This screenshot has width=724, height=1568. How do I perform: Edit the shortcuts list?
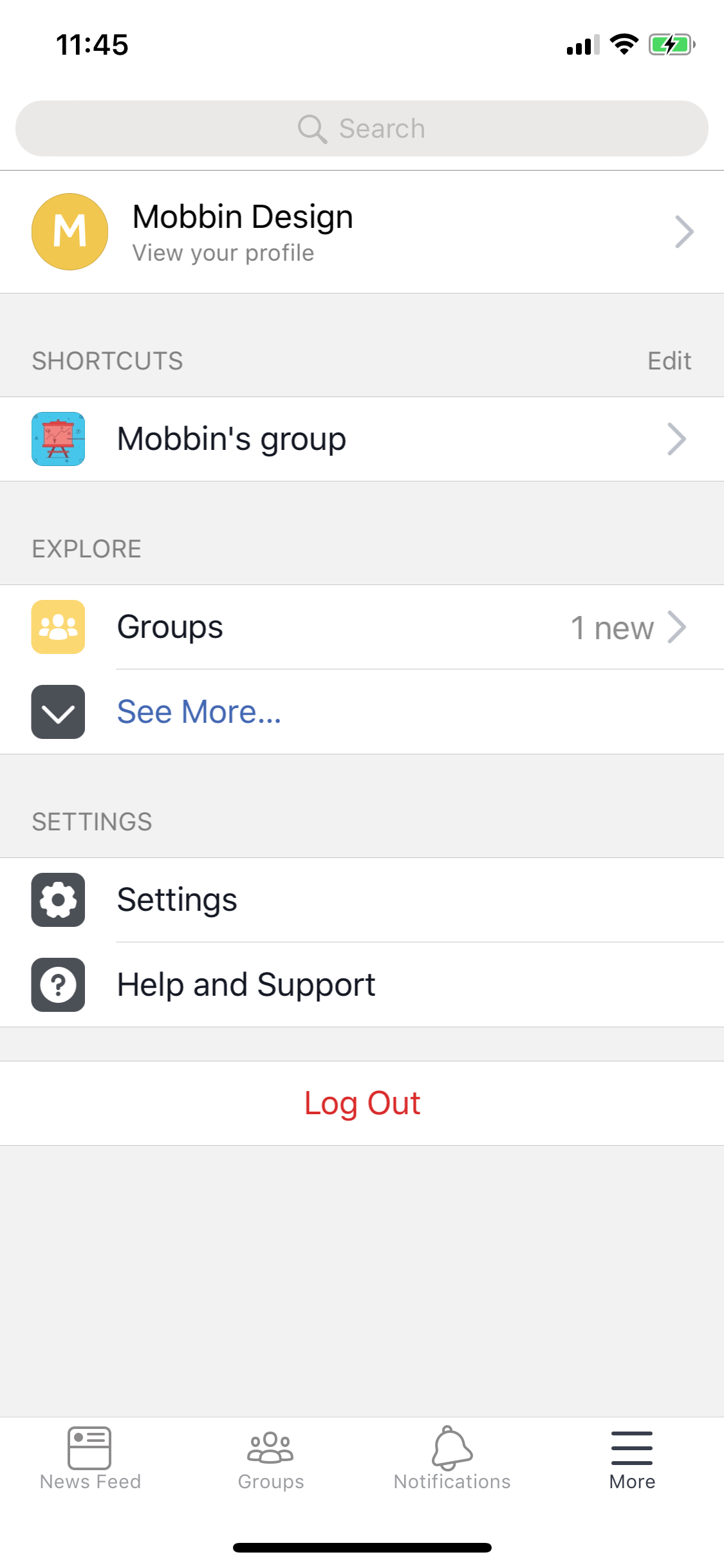point(669,361)
